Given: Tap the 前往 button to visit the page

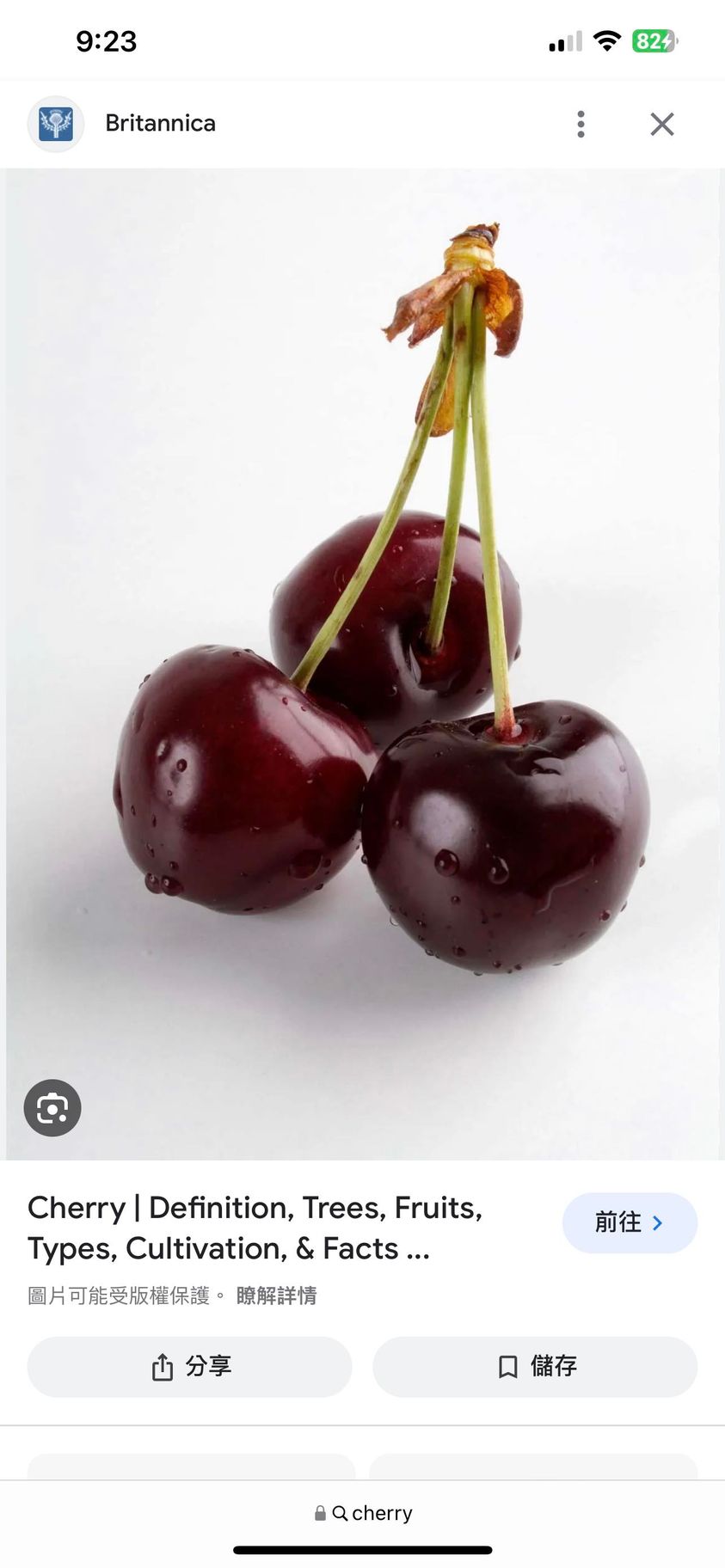Looking at the screenshot, I should [629, 1222].
